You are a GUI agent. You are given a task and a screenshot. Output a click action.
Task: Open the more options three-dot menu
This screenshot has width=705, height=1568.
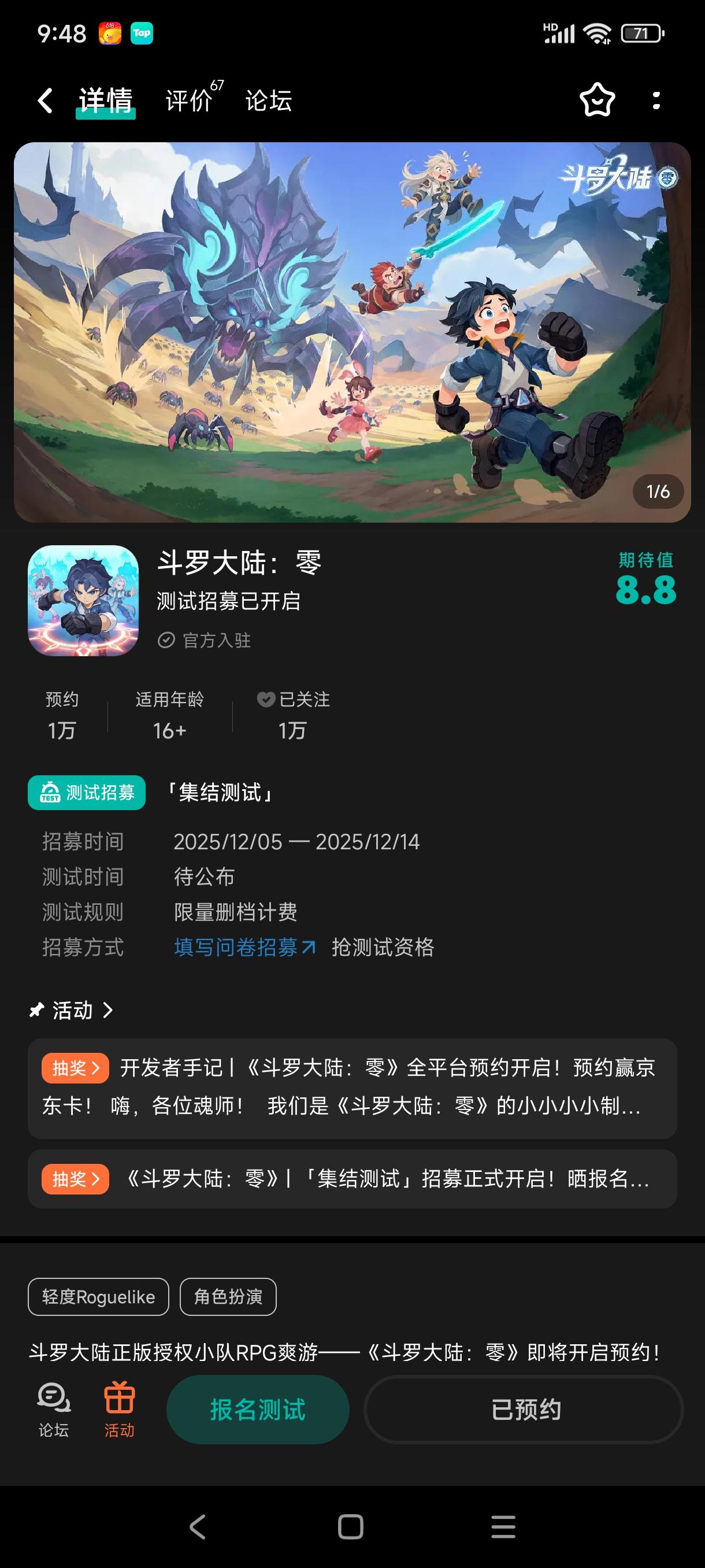656,101
